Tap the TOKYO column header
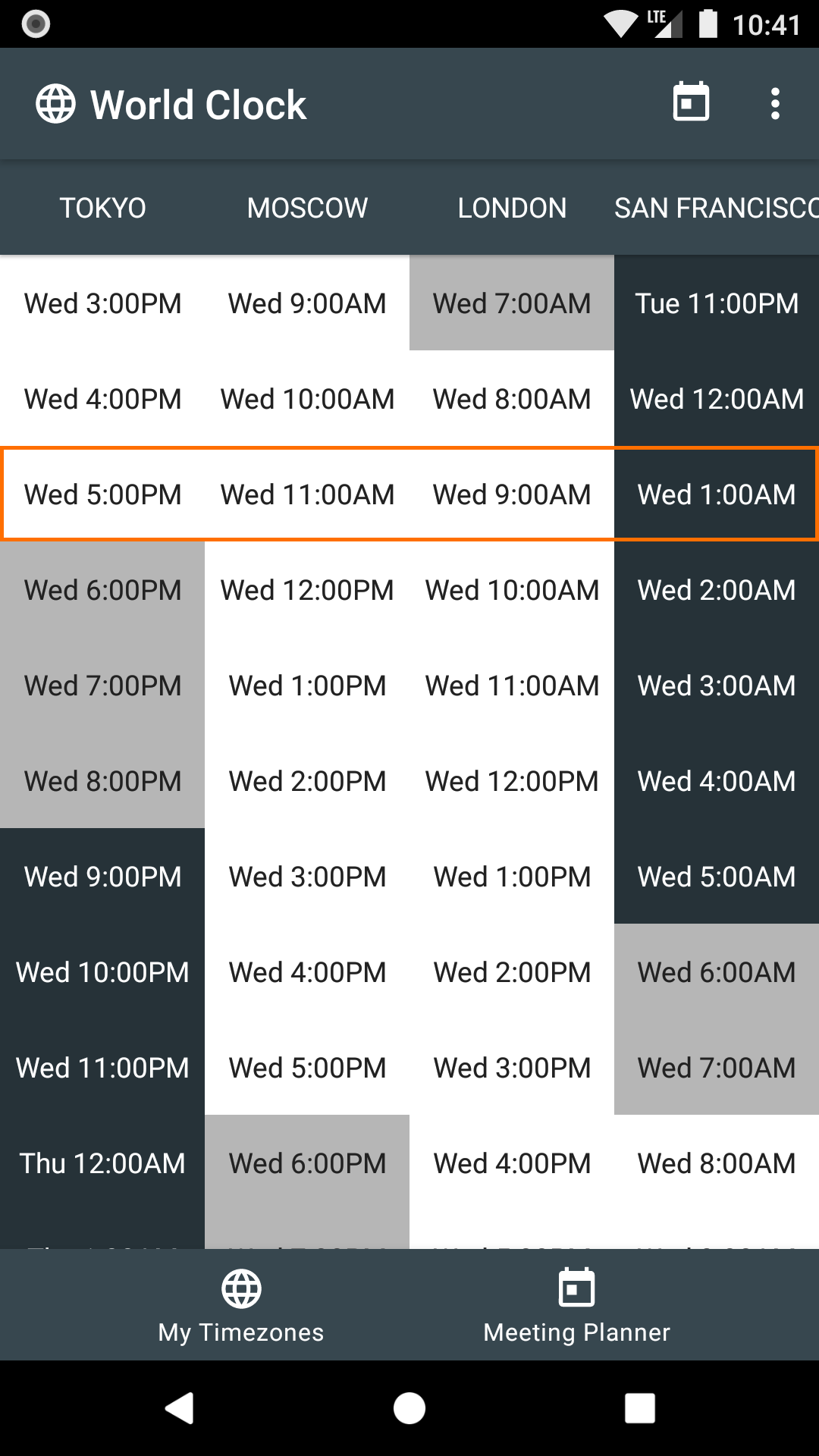 [102, 207]
